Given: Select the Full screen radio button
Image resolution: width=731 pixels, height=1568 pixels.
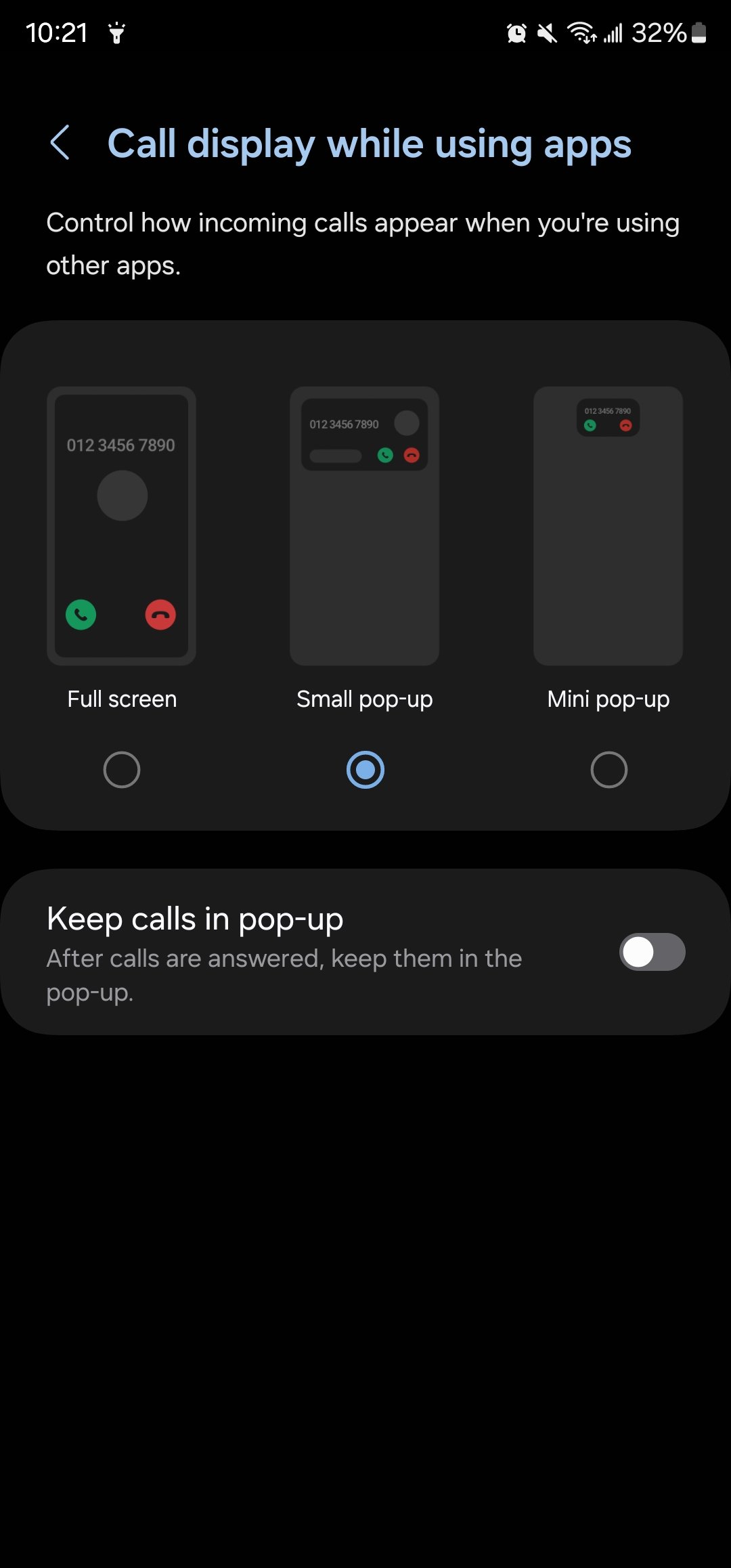Looking at the screenshot, I should (122, 770).
